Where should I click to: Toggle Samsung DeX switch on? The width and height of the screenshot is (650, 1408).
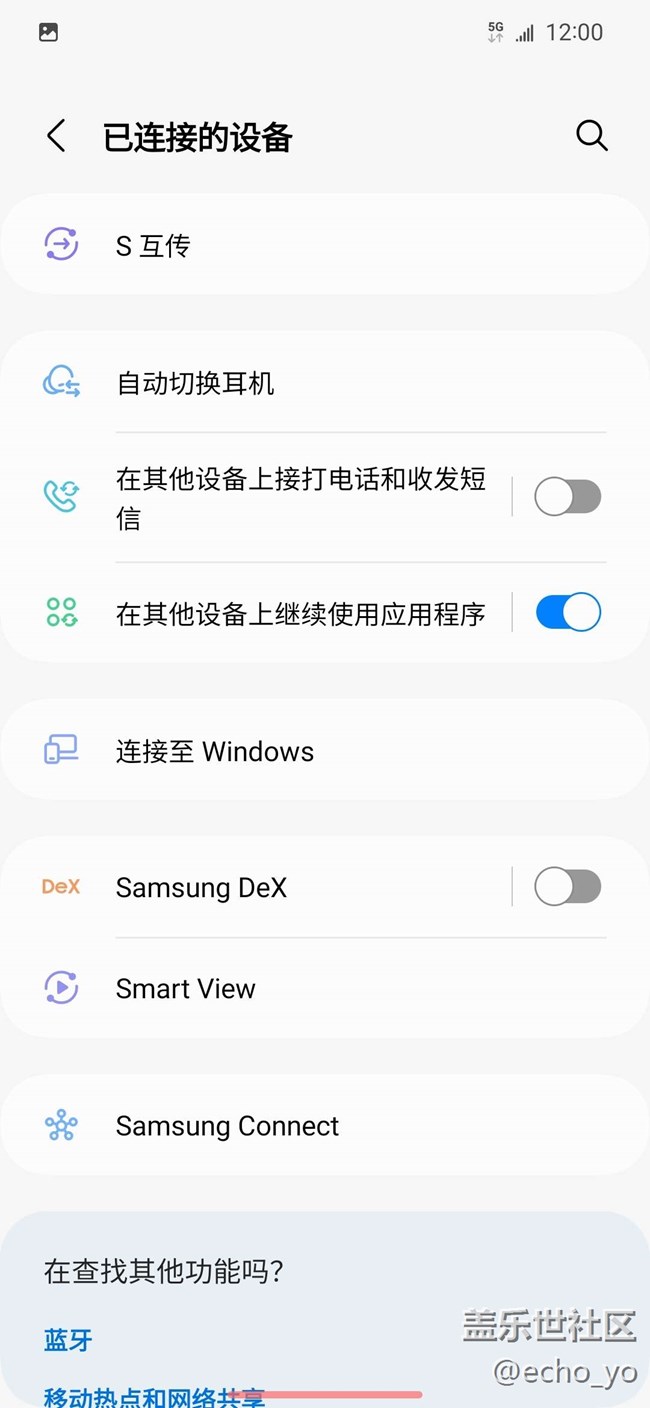[567, 886]
